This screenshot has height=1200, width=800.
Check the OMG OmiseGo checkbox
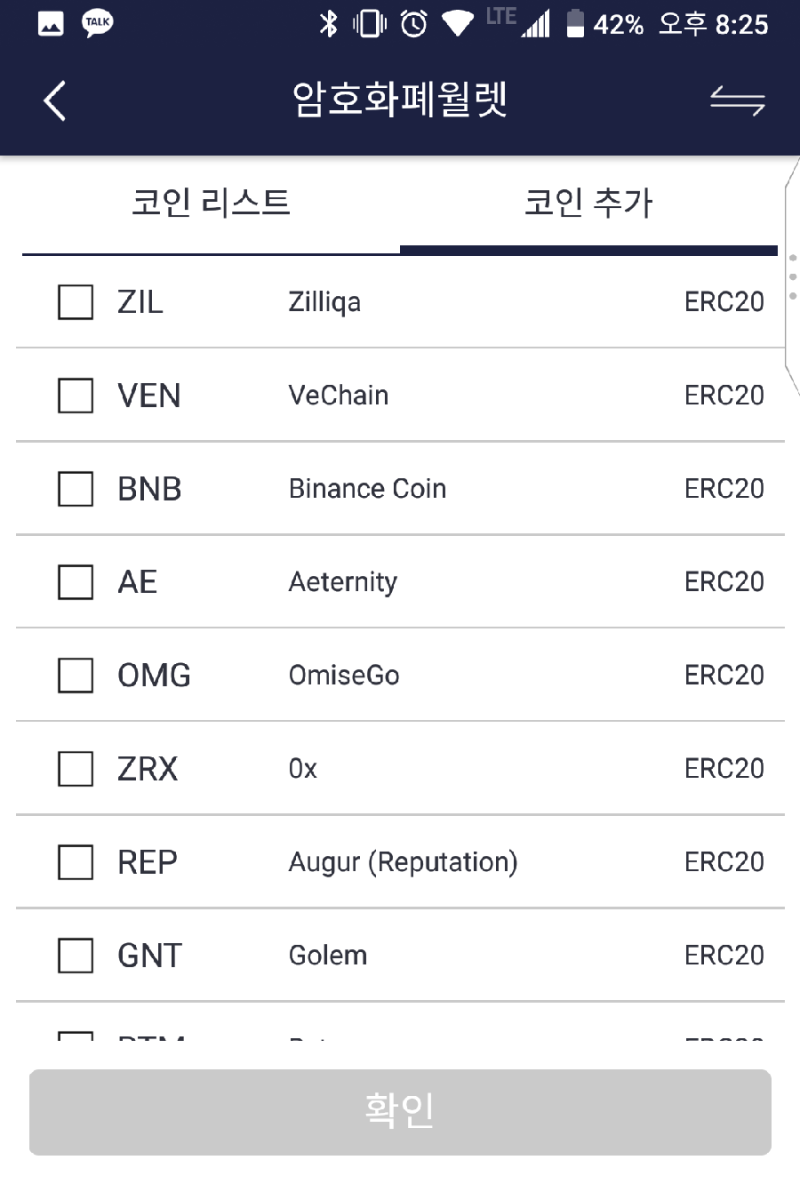(x=75, y=675)
